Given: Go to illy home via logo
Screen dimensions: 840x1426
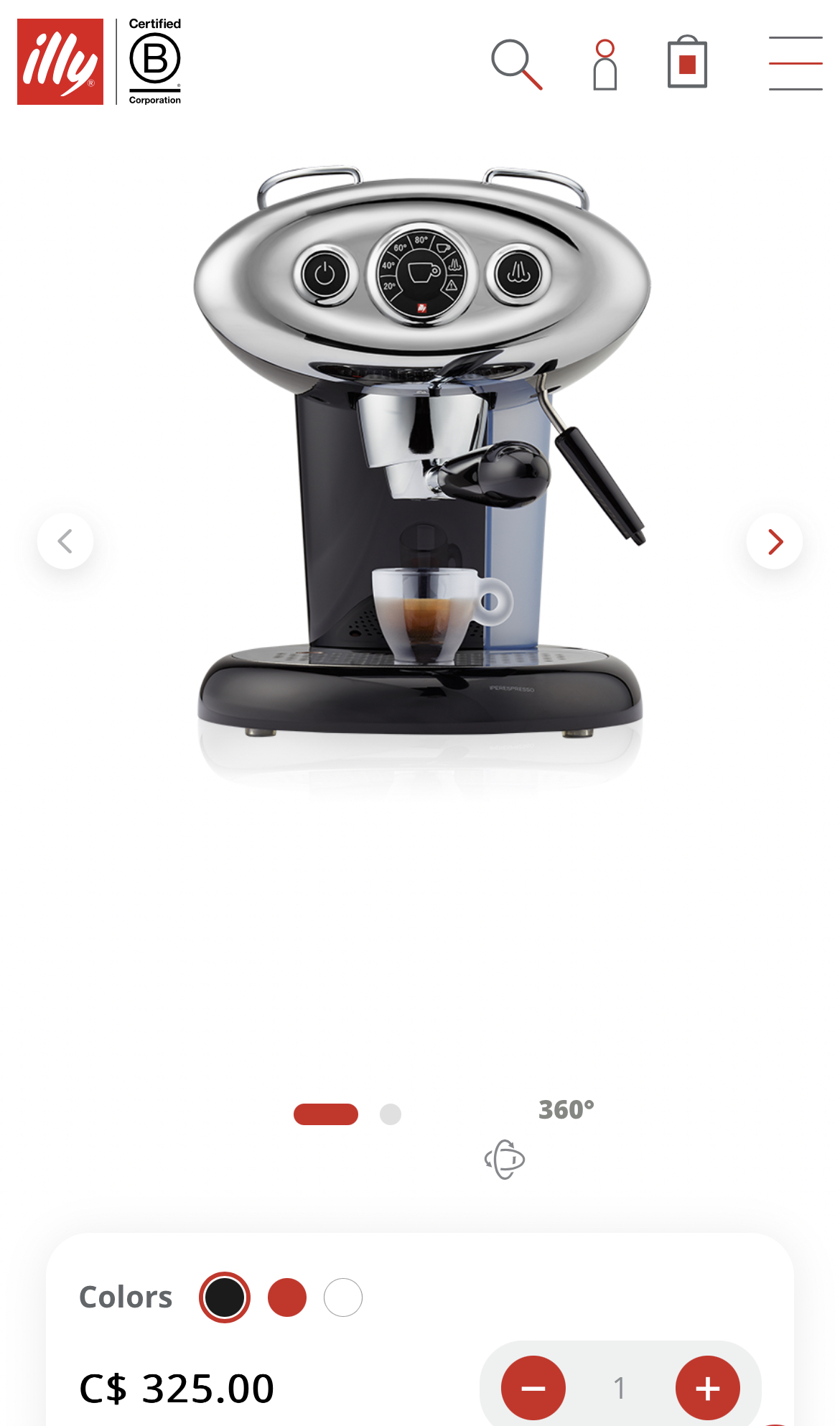Looking at the screenshot, I should point(60,62).
